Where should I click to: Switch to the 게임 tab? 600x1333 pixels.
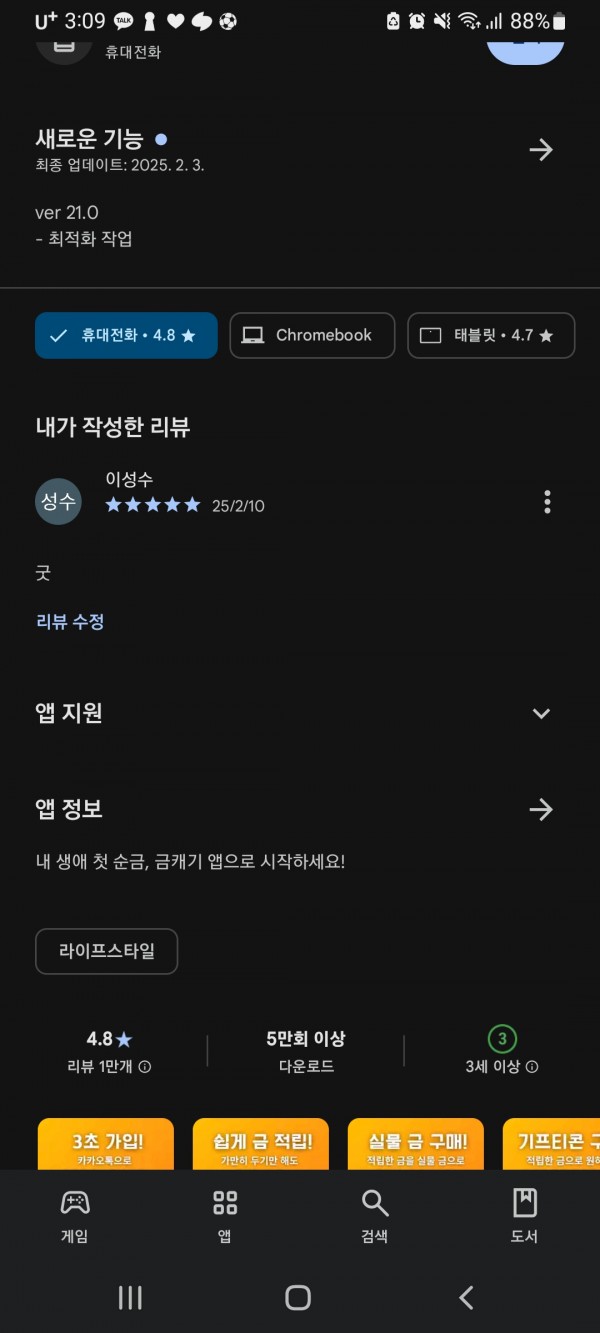(x=75, y=1216)
